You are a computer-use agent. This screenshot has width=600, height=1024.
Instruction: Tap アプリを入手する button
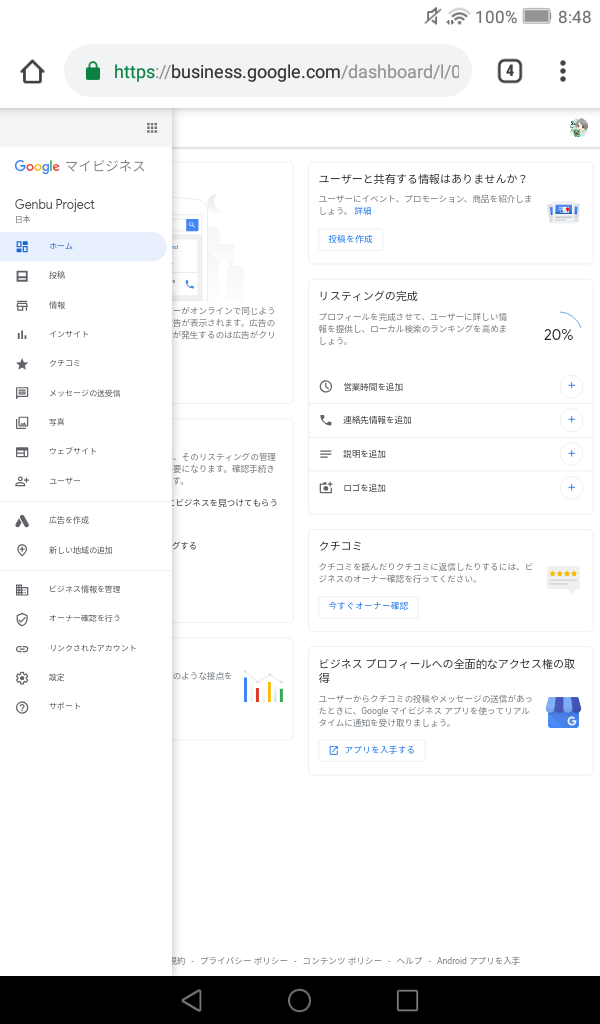pyautogui.click(x=371, y=750)
